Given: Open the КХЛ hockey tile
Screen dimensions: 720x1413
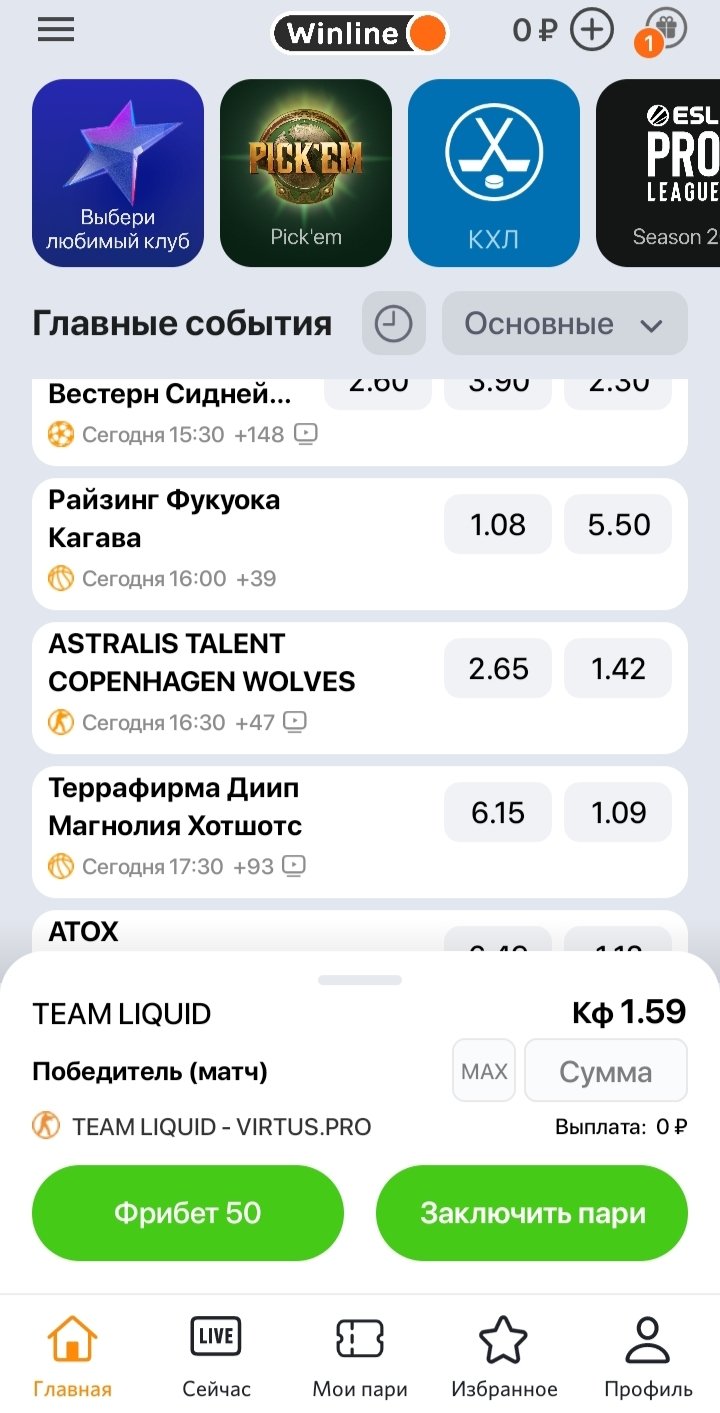Looking at the screenshot, I should pos(494,173).
